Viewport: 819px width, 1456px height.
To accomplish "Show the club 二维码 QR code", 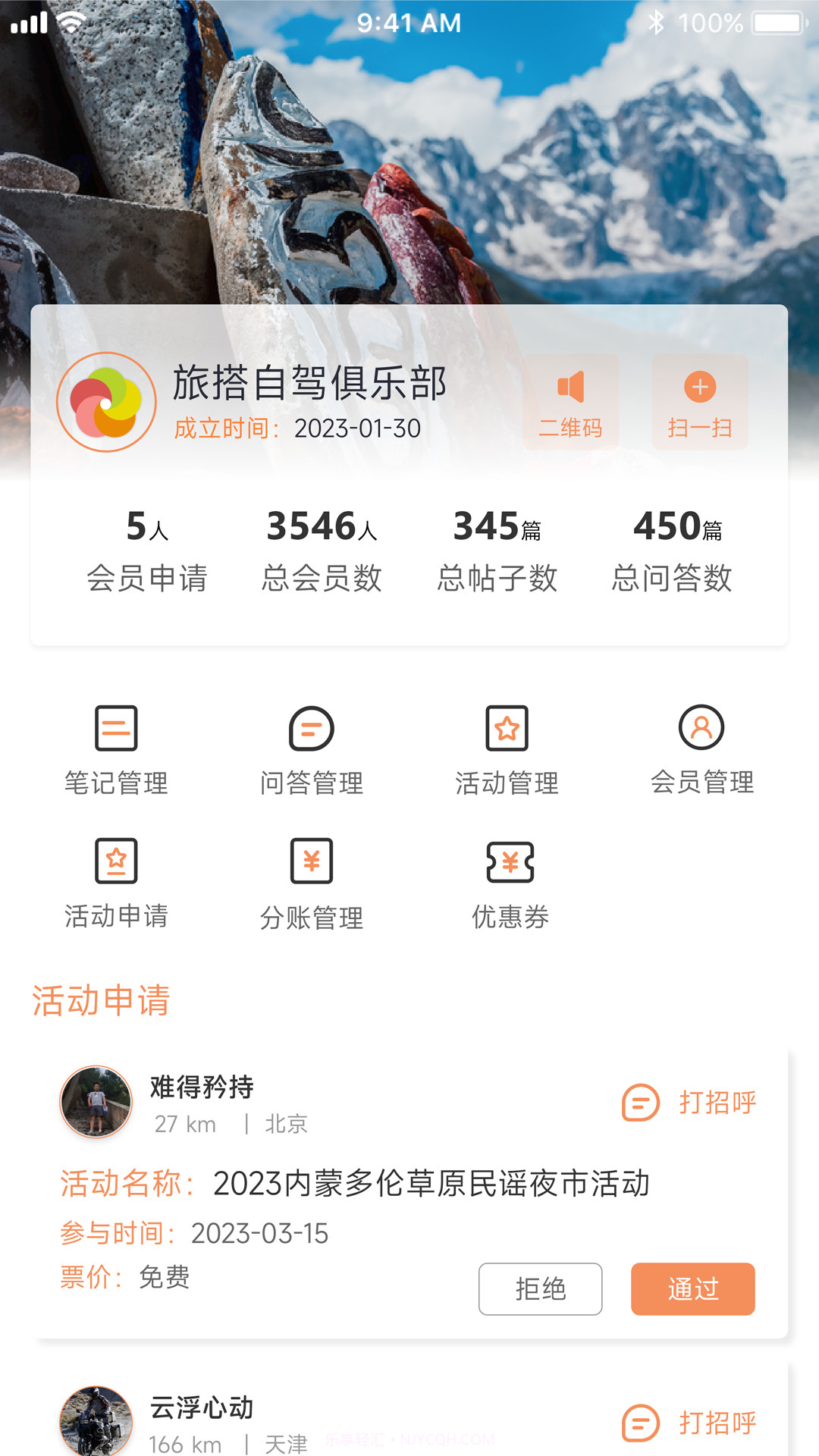I will pyautogui.click(x=571, y=402).
